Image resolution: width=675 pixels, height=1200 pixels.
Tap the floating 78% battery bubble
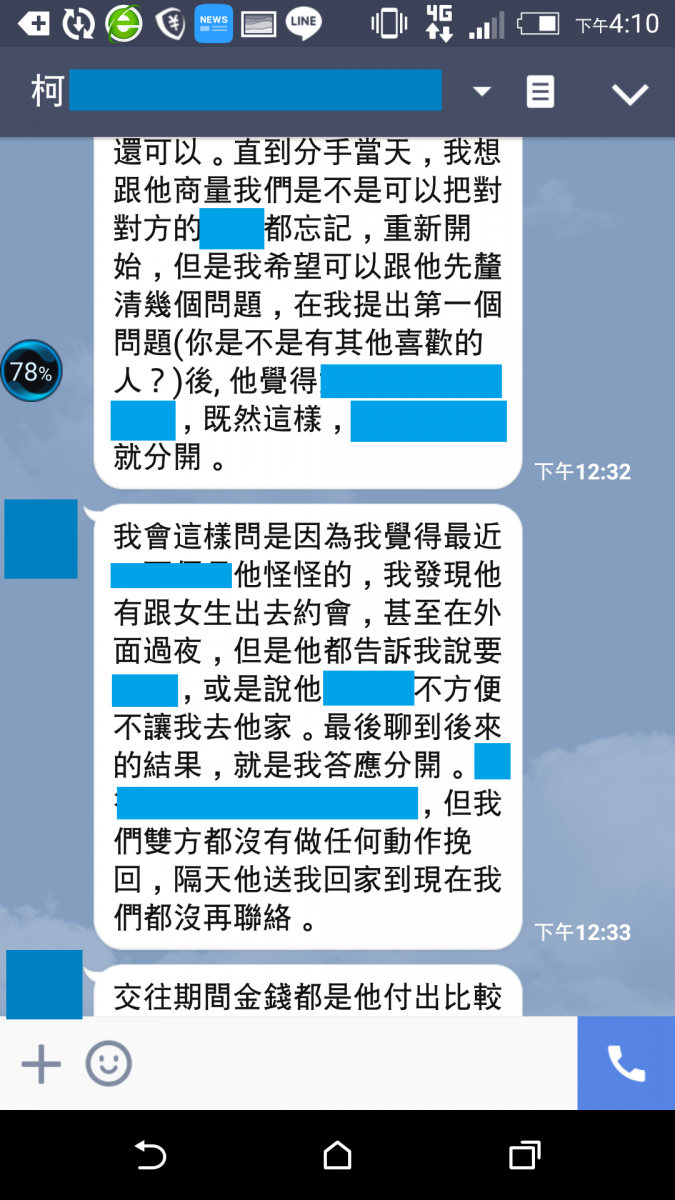31,372
